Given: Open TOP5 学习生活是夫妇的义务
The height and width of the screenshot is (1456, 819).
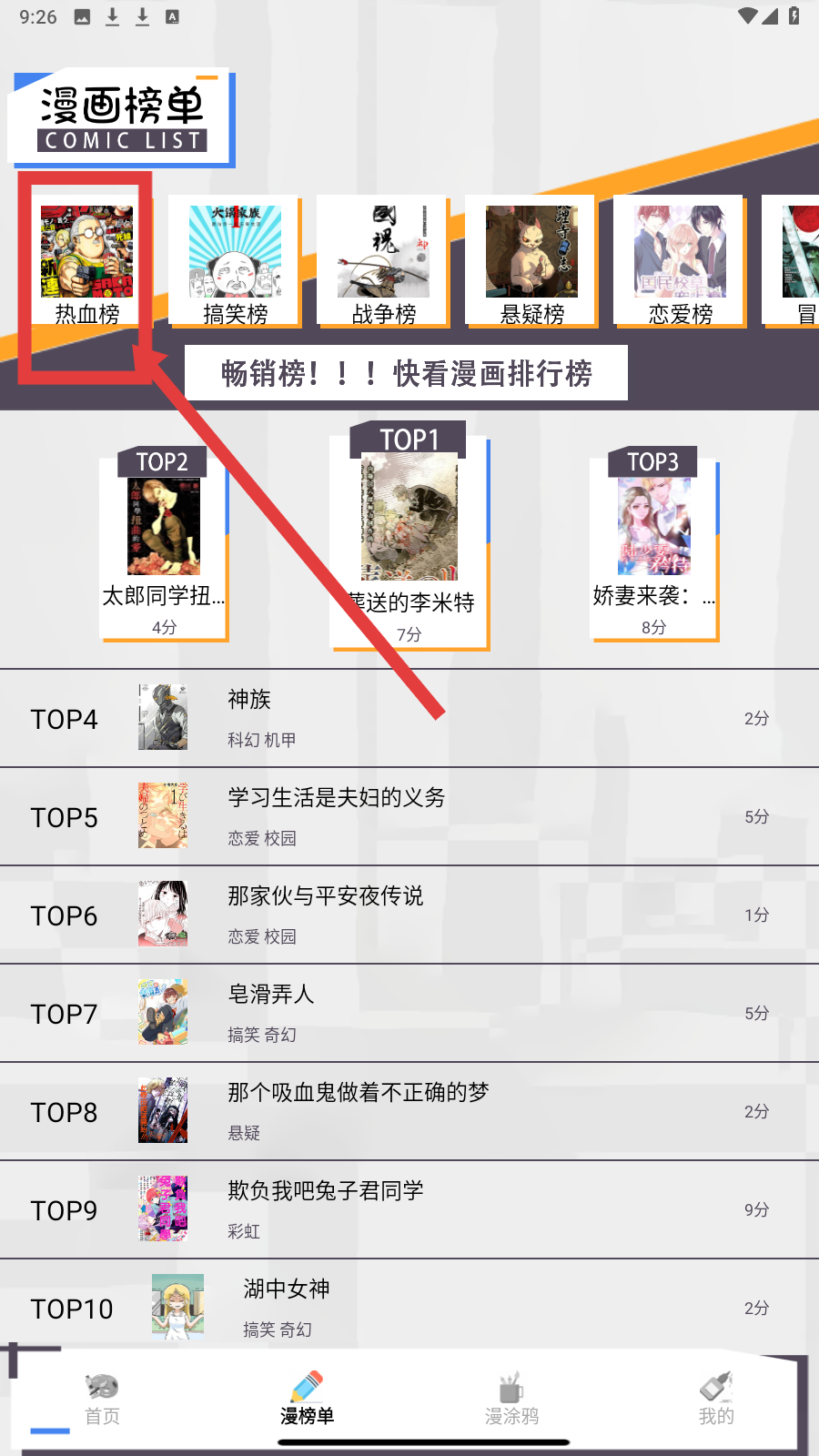Looking at the screenshot, I should click(409, 816).
